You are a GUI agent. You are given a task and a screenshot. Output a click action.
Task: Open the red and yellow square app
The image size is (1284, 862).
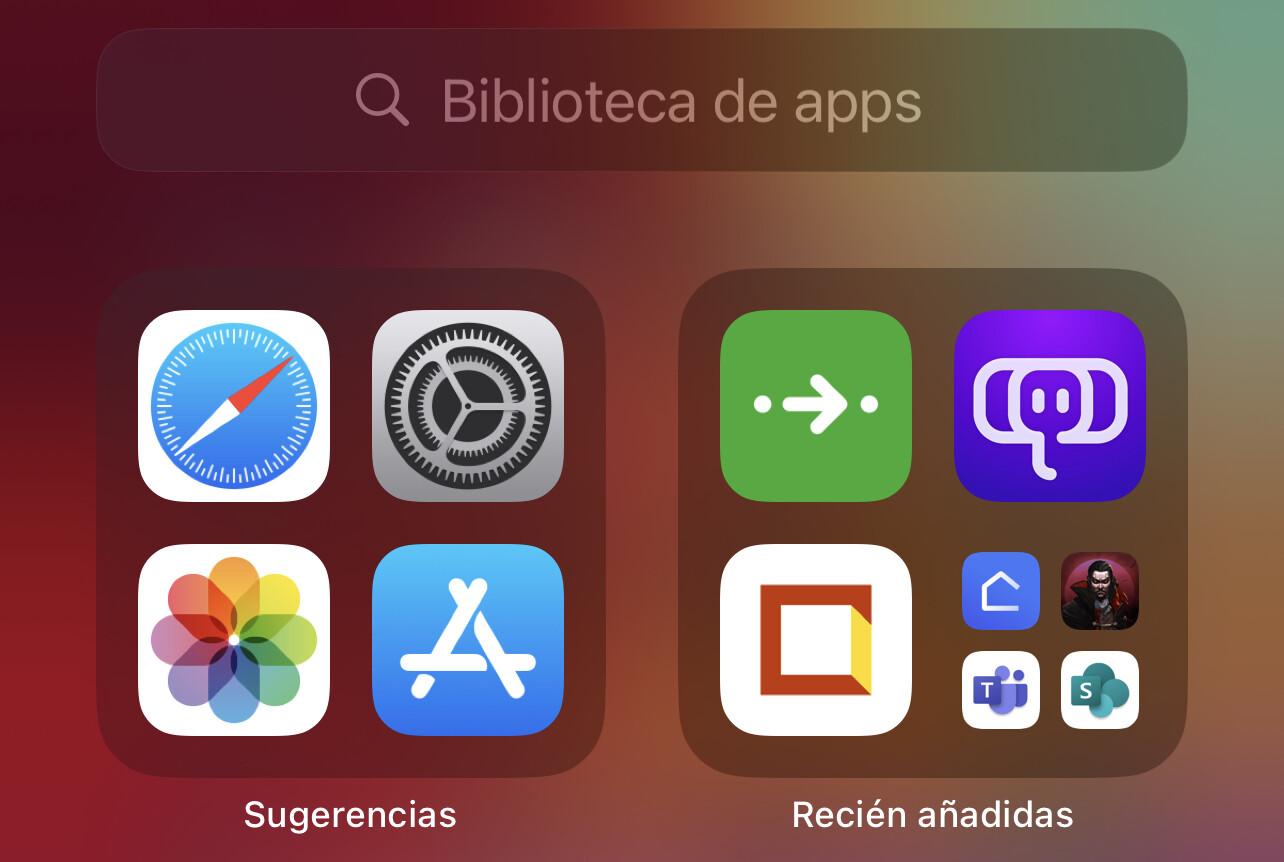coord(816,640)
